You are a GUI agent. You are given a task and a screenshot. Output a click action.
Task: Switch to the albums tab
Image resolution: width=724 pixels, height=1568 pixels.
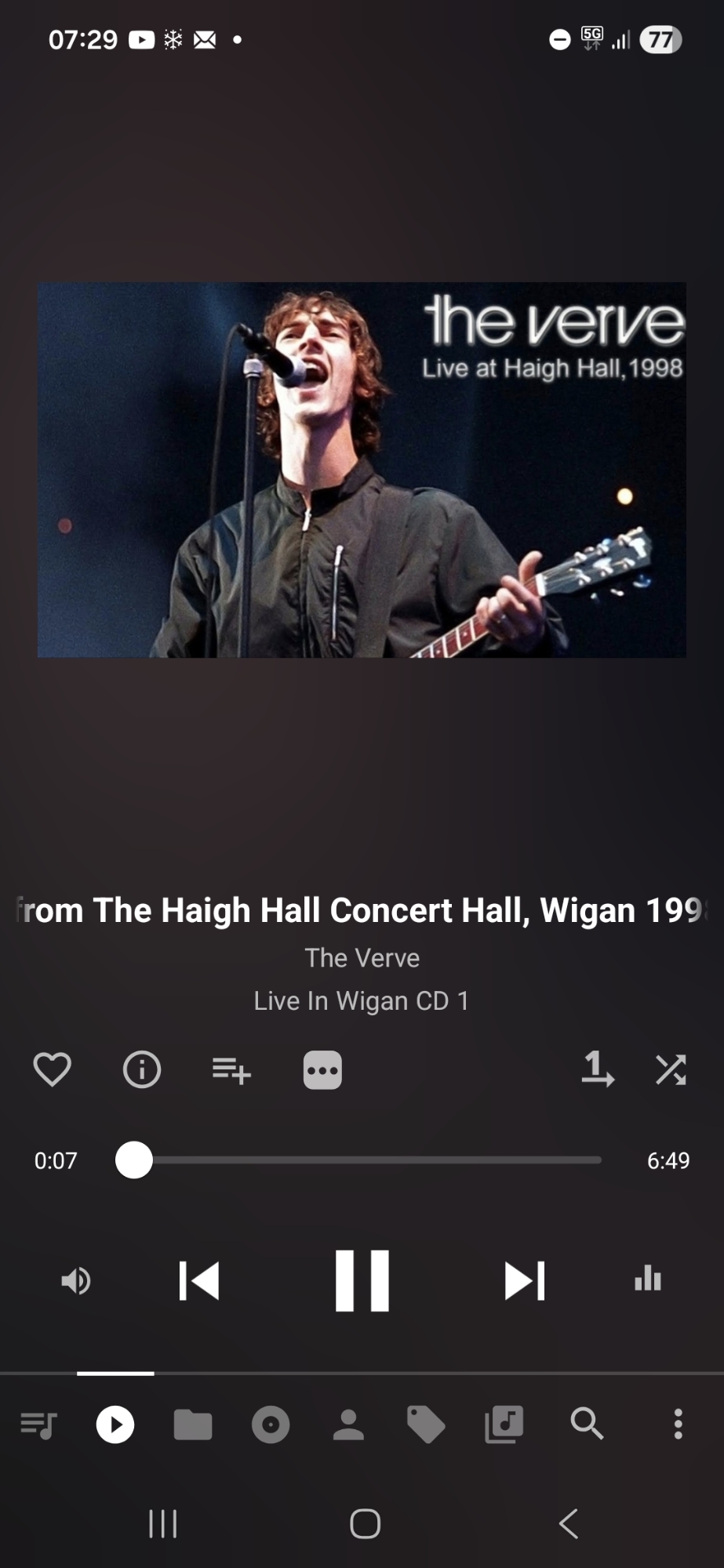271,1425
